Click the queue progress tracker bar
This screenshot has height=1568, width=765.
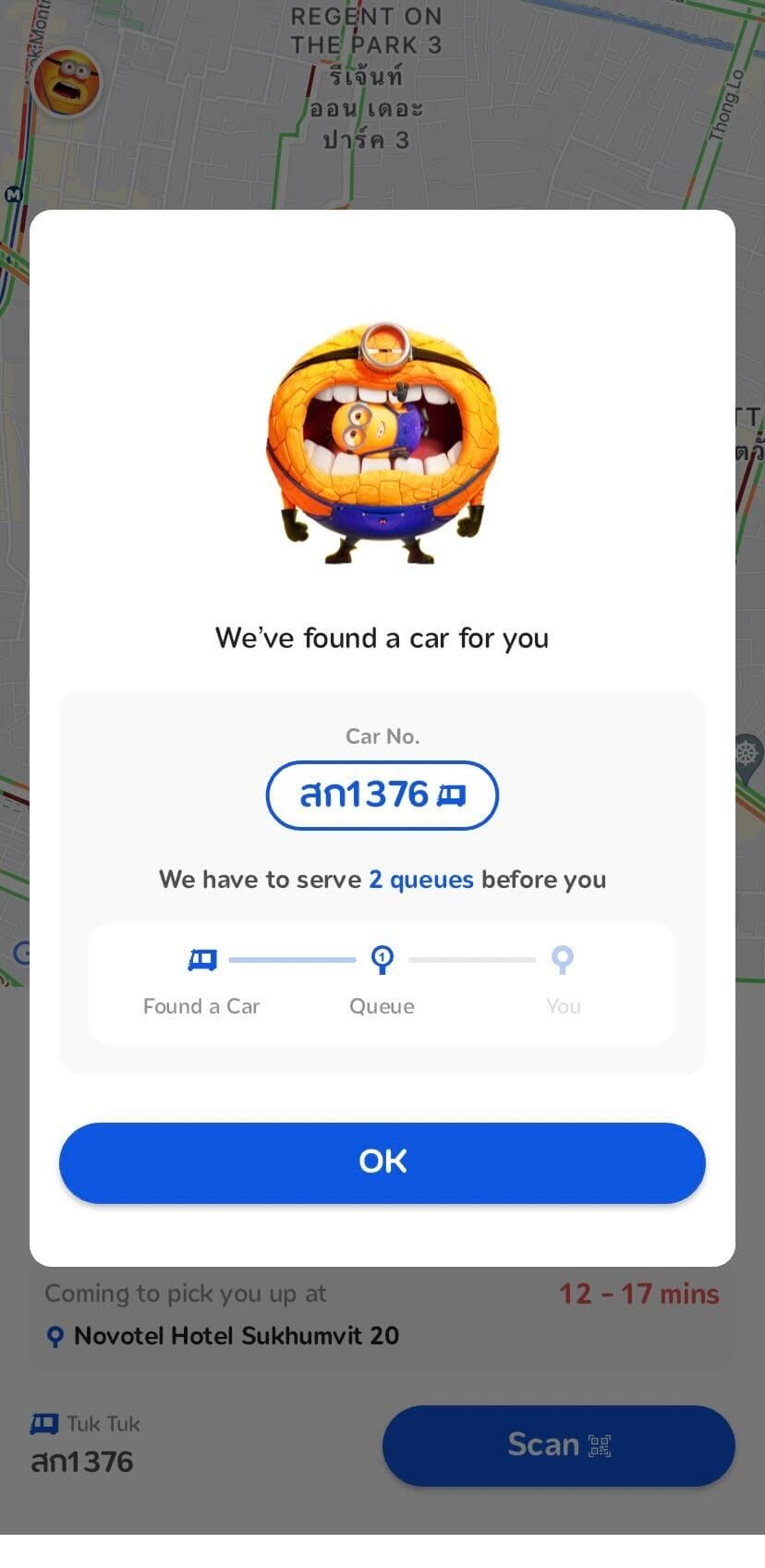tap(382, 982)
